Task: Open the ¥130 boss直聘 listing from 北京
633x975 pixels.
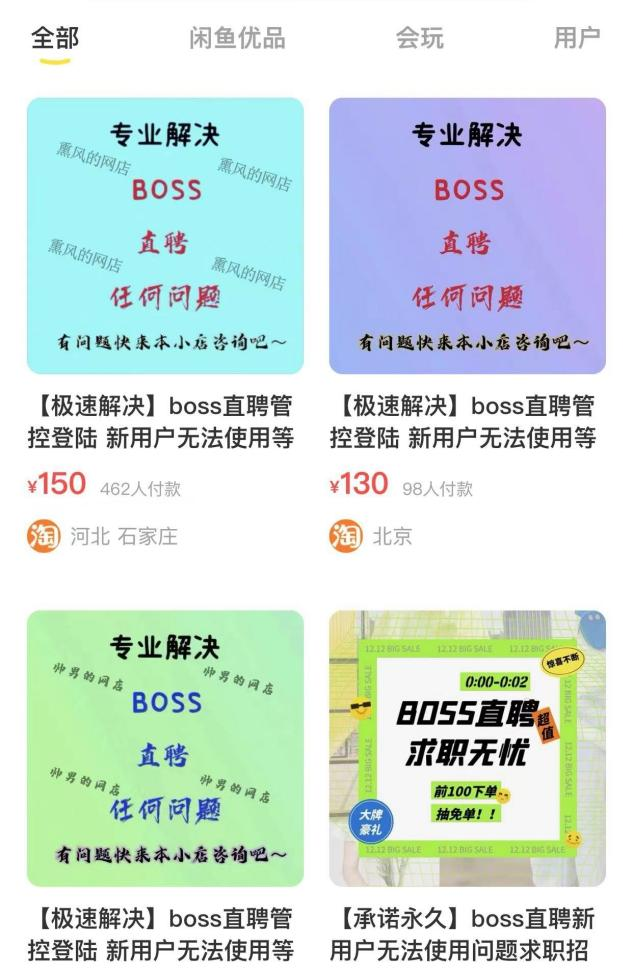Action: 467,236
